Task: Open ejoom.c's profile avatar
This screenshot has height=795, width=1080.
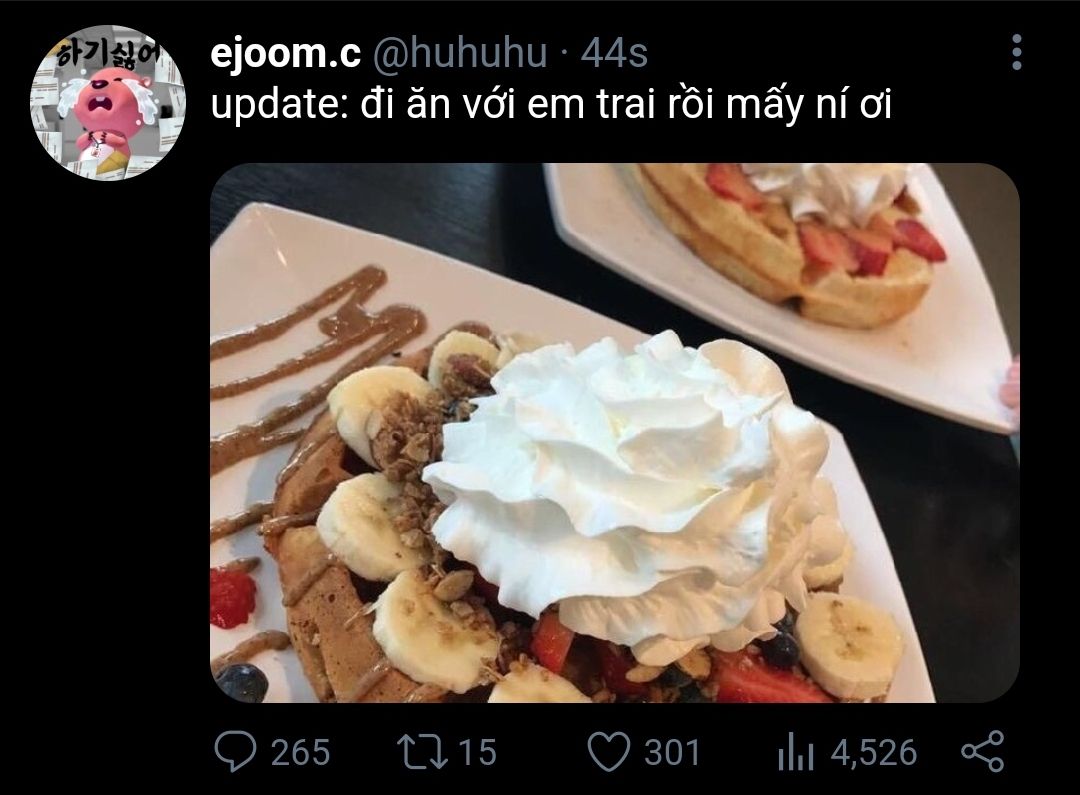Action: [x=107, y=103]
